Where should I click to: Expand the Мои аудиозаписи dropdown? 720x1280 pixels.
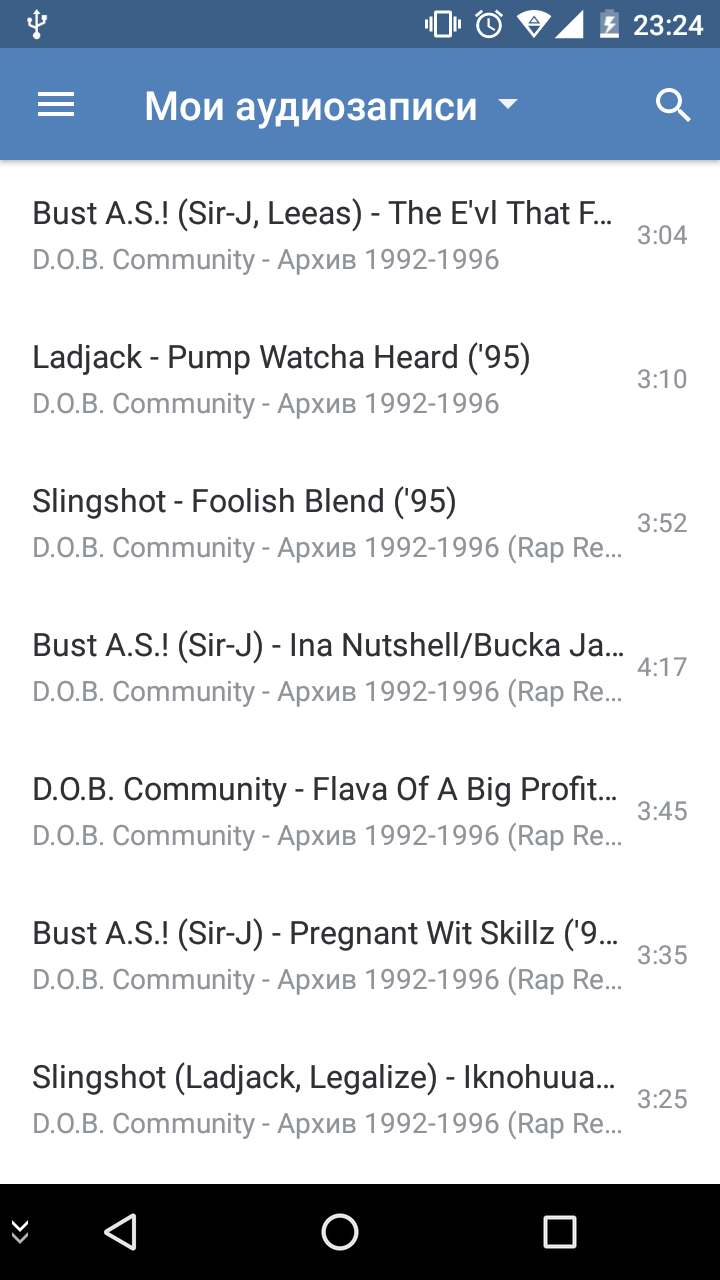(x=332, y=106)
